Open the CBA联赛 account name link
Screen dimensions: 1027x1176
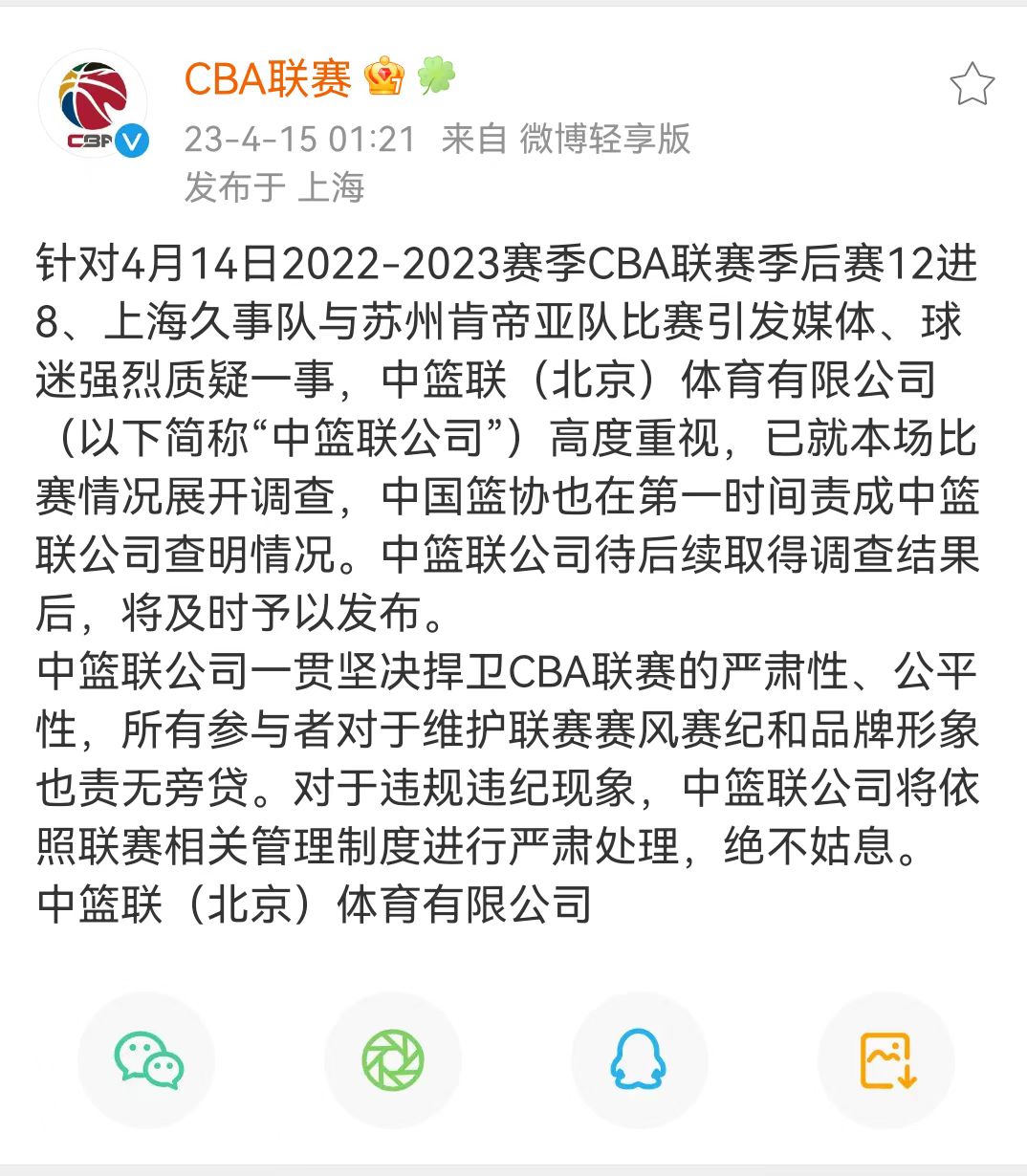click(268, 78)
